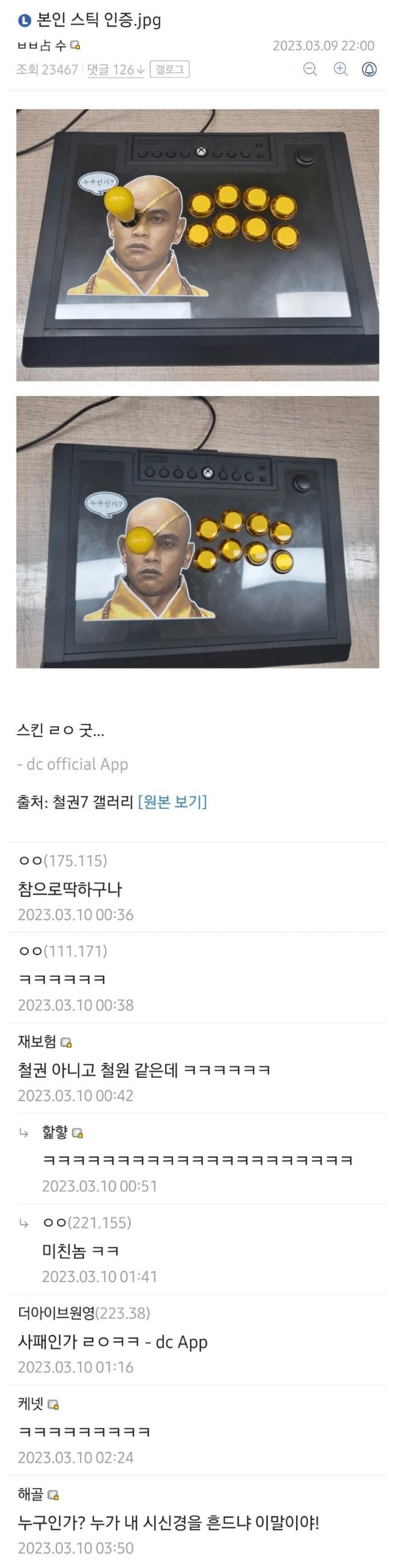Open the author's 갤로그 button
Screen dimensions: 394x1568
[x=169, y=70]
